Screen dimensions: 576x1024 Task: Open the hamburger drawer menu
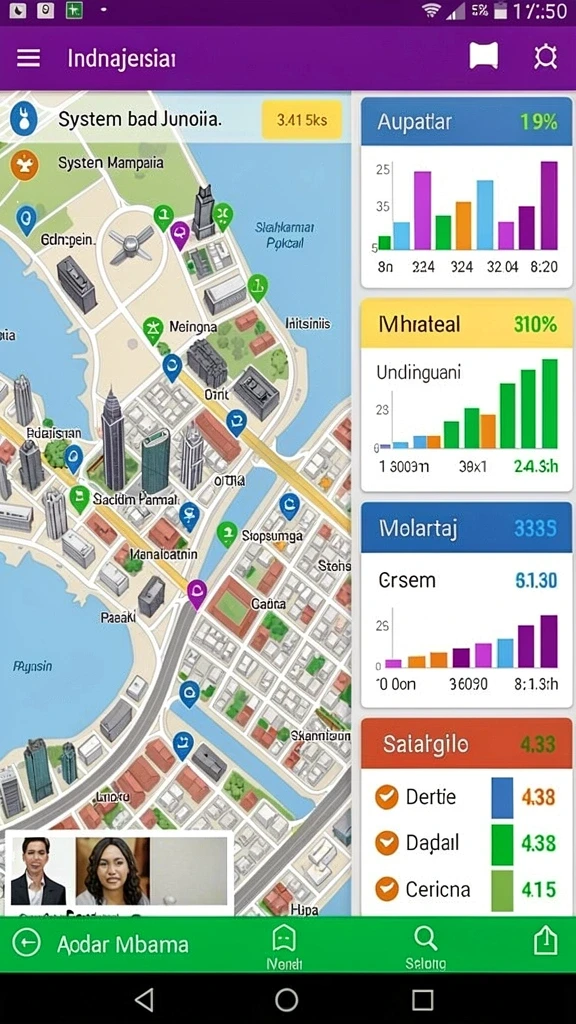28,58
